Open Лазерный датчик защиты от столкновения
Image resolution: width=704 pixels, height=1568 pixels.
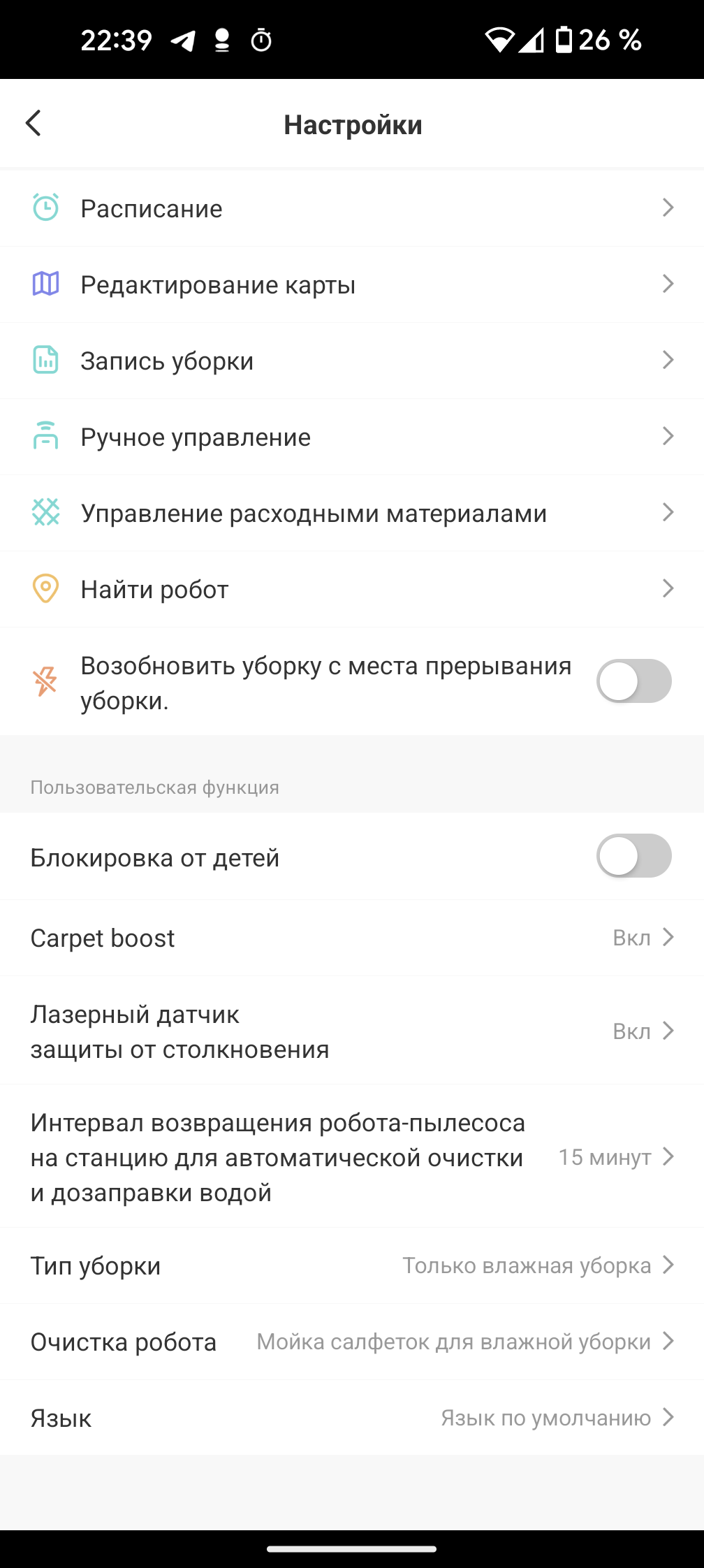[352, 1031]
